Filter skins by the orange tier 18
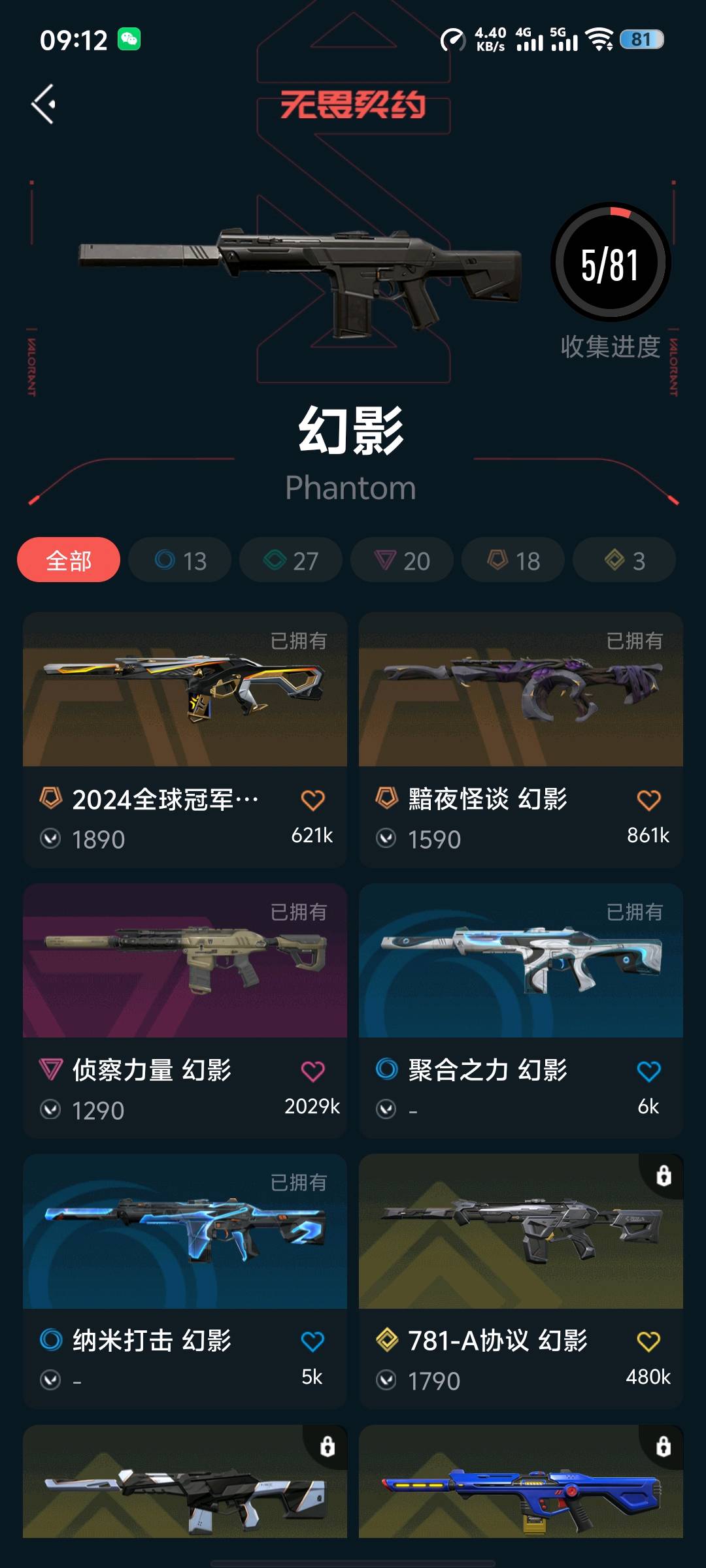This screenshot has width=706, height=1568. [513, 560]
